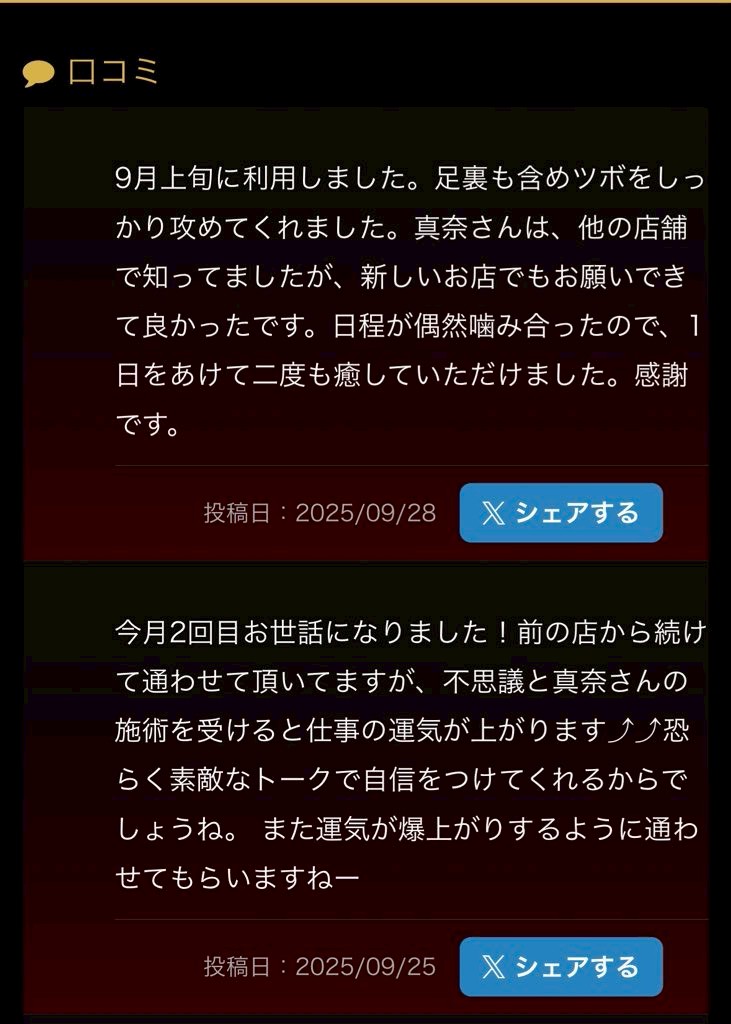Share the 2025/09/28 review on X

pyautogui.click(x=560, y=513)
